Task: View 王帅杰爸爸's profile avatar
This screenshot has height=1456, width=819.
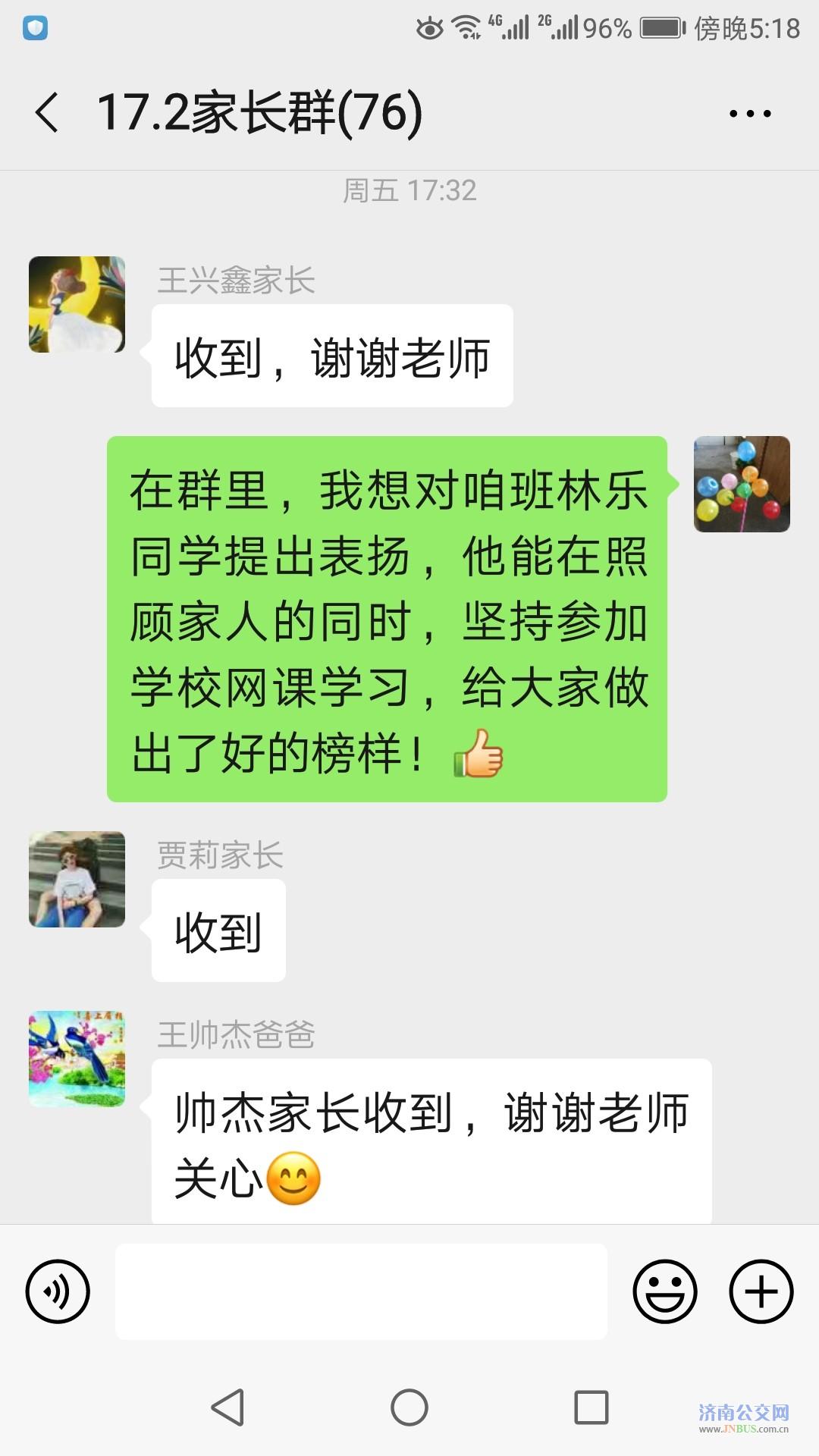Action: click(x=77, y=1059)
